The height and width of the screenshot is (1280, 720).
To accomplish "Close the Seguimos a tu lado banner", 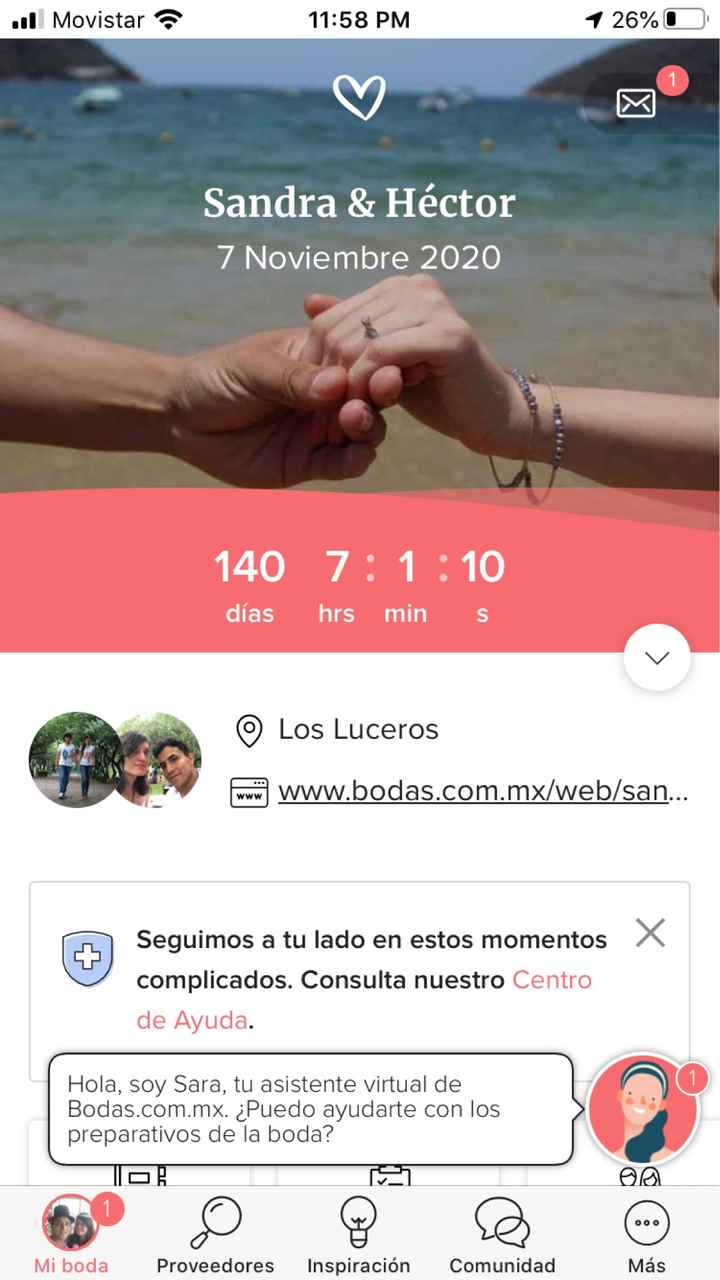I will (650, 932).
